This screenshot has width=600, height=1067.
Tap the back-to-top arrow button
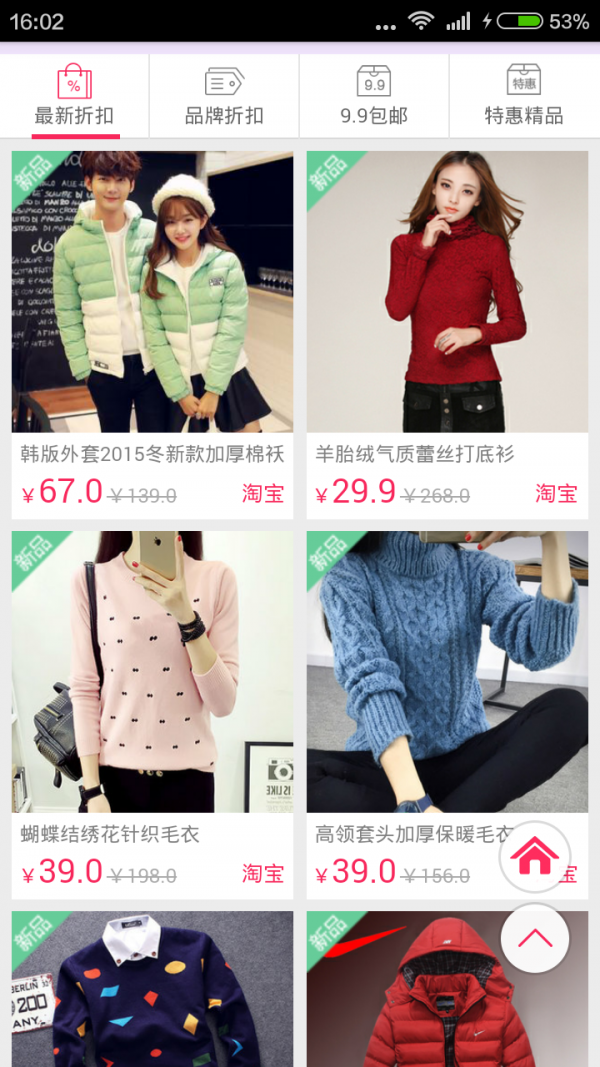point(535,938)
